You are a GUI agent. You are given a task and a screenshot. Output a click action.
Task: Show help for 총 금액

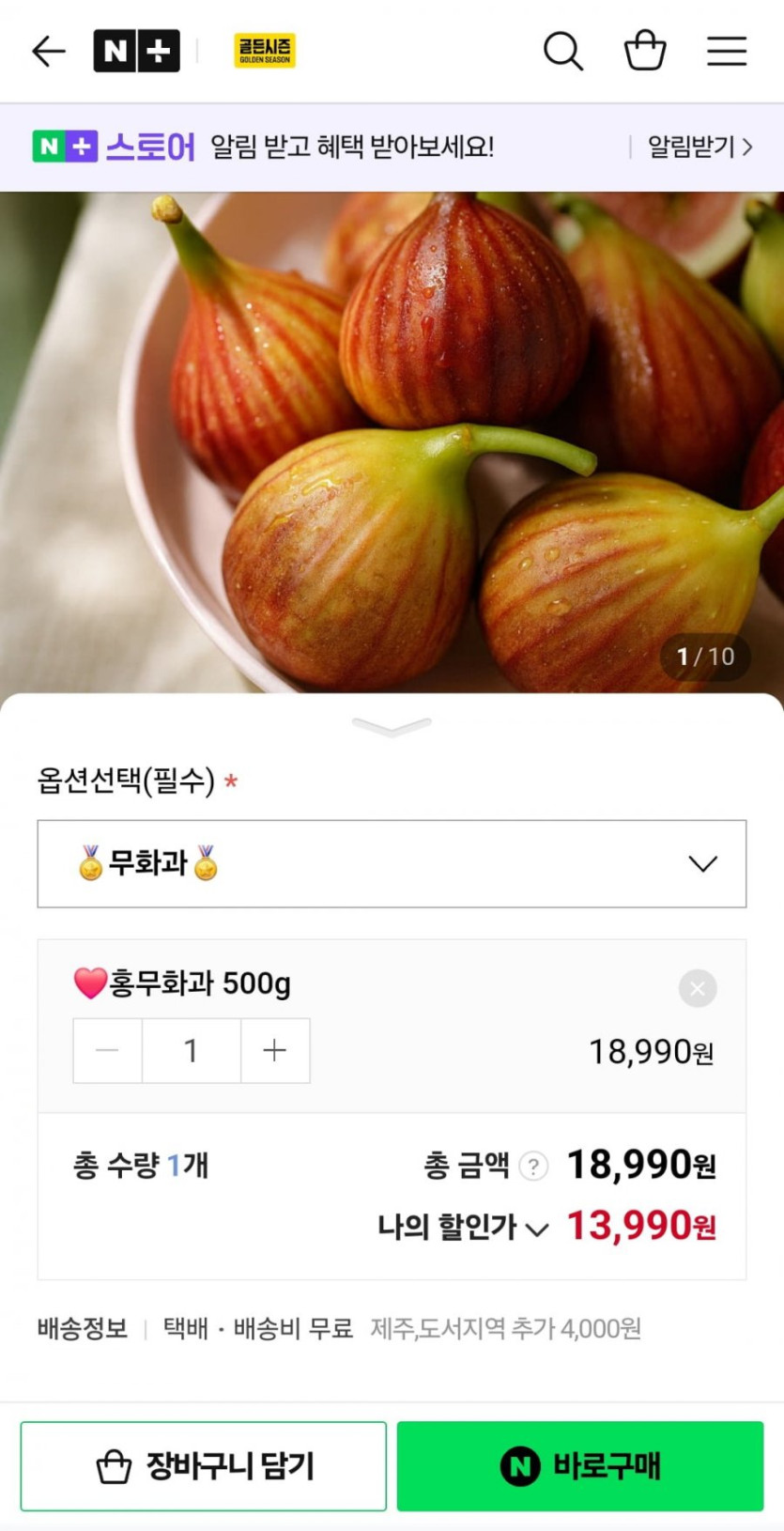click(533, 1167)
